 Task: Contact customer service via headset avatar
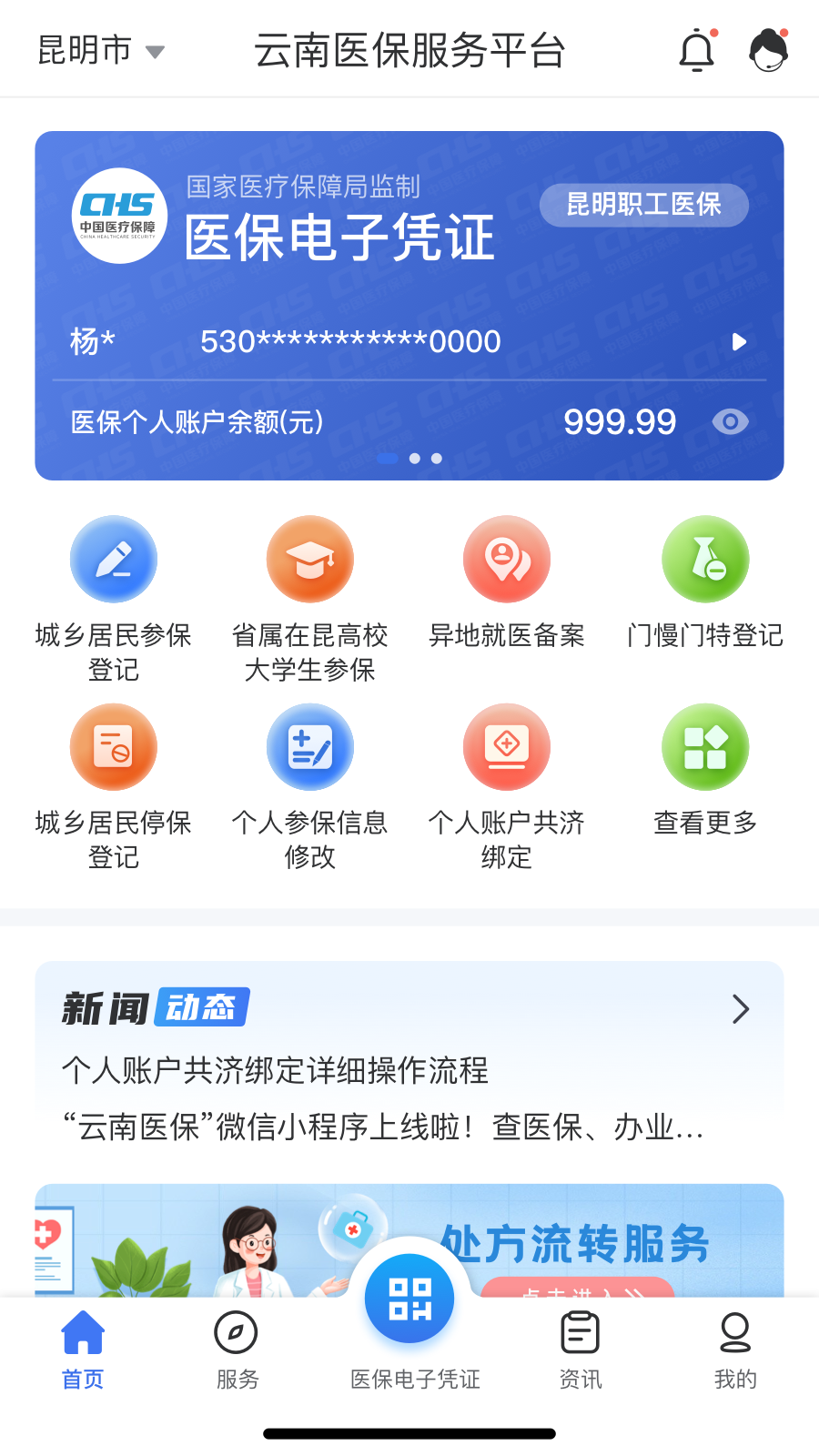point(768,51)
